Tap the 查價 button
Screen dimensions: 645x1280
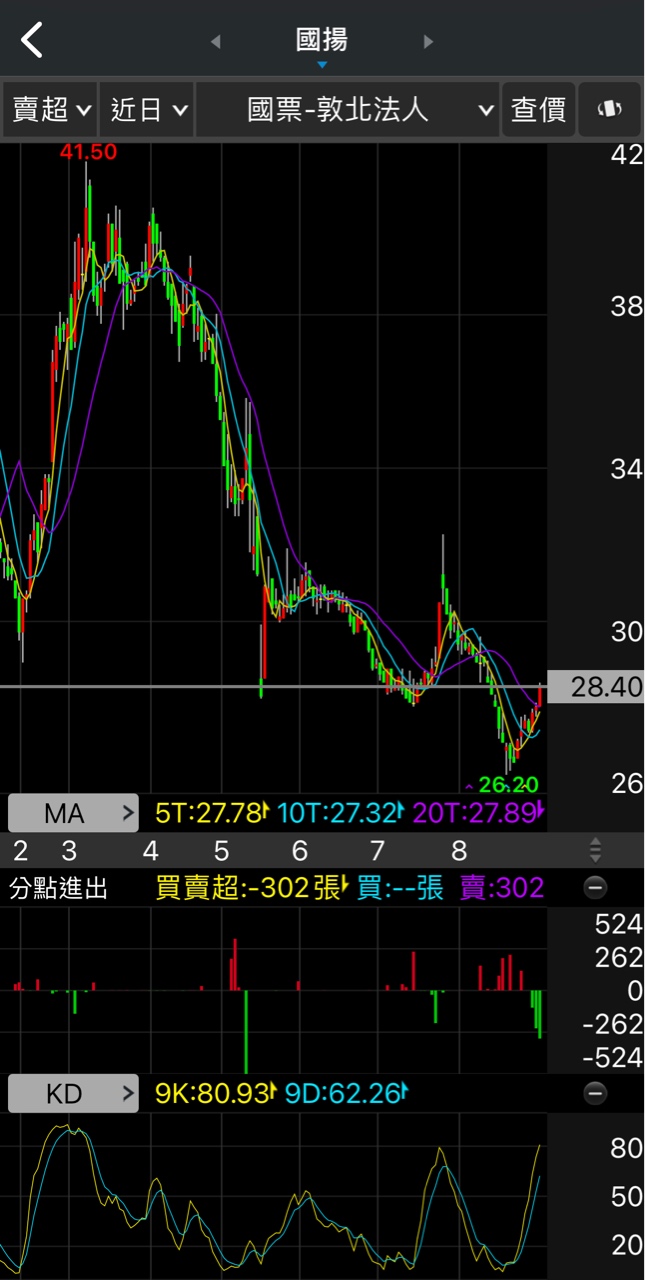click(x=538, y=109)
